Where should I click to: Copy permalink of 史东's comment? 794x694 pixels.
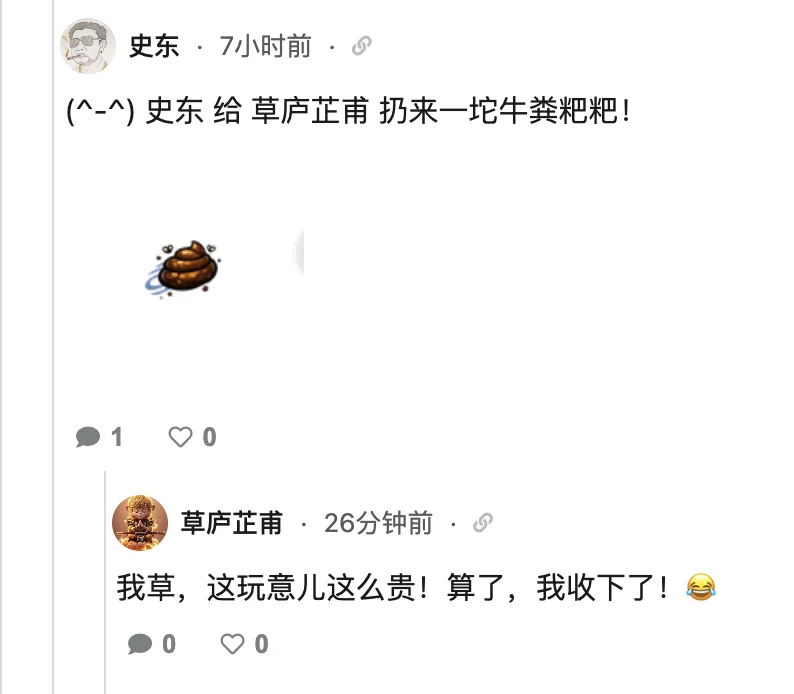[362, 46]
